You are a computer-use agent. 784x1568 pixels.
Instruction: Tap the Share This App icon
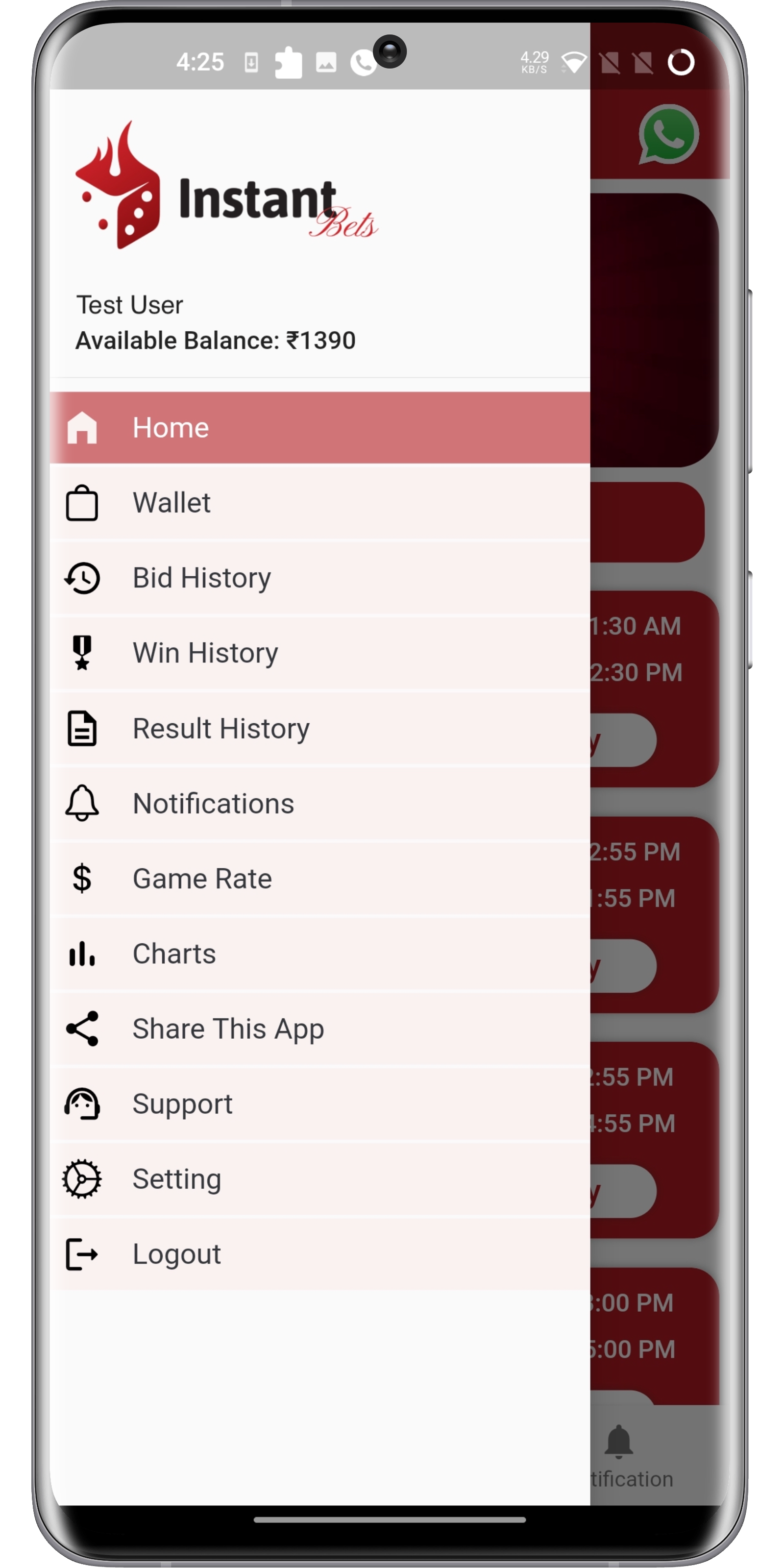tap(81, 1029)
